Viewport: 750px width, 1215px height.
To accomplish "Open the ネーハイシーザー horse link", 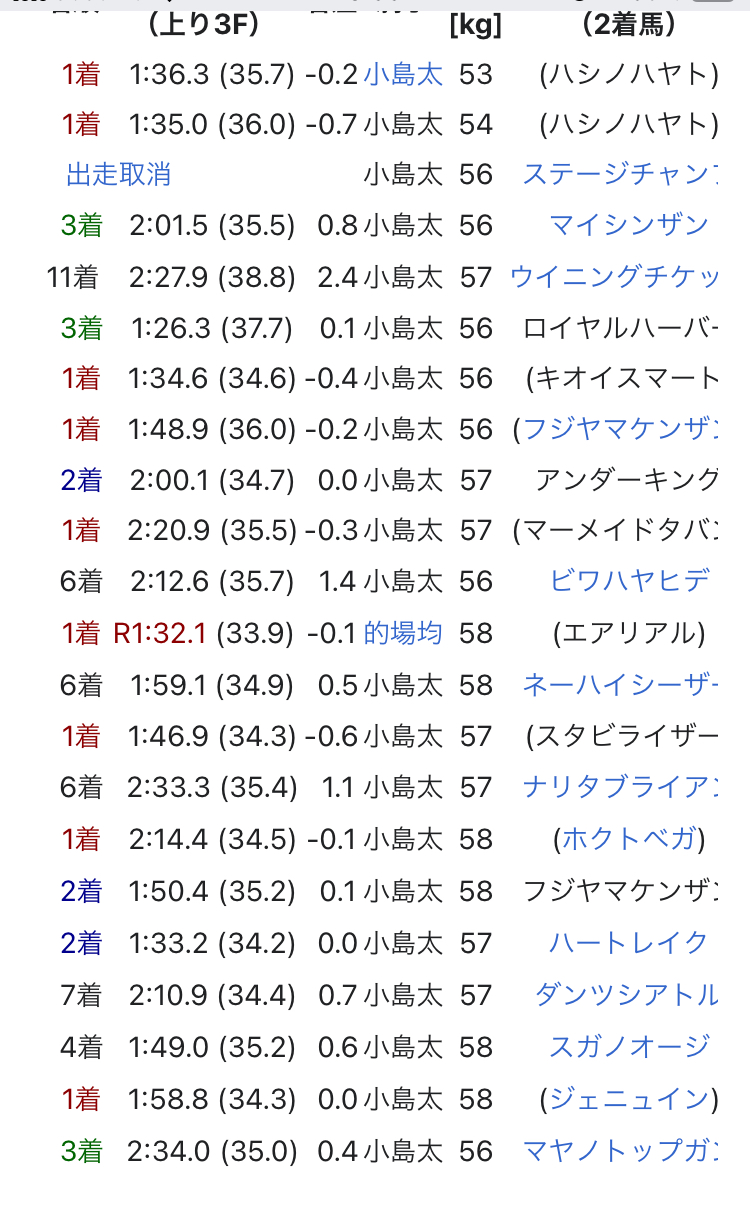I will coord(620,685).
